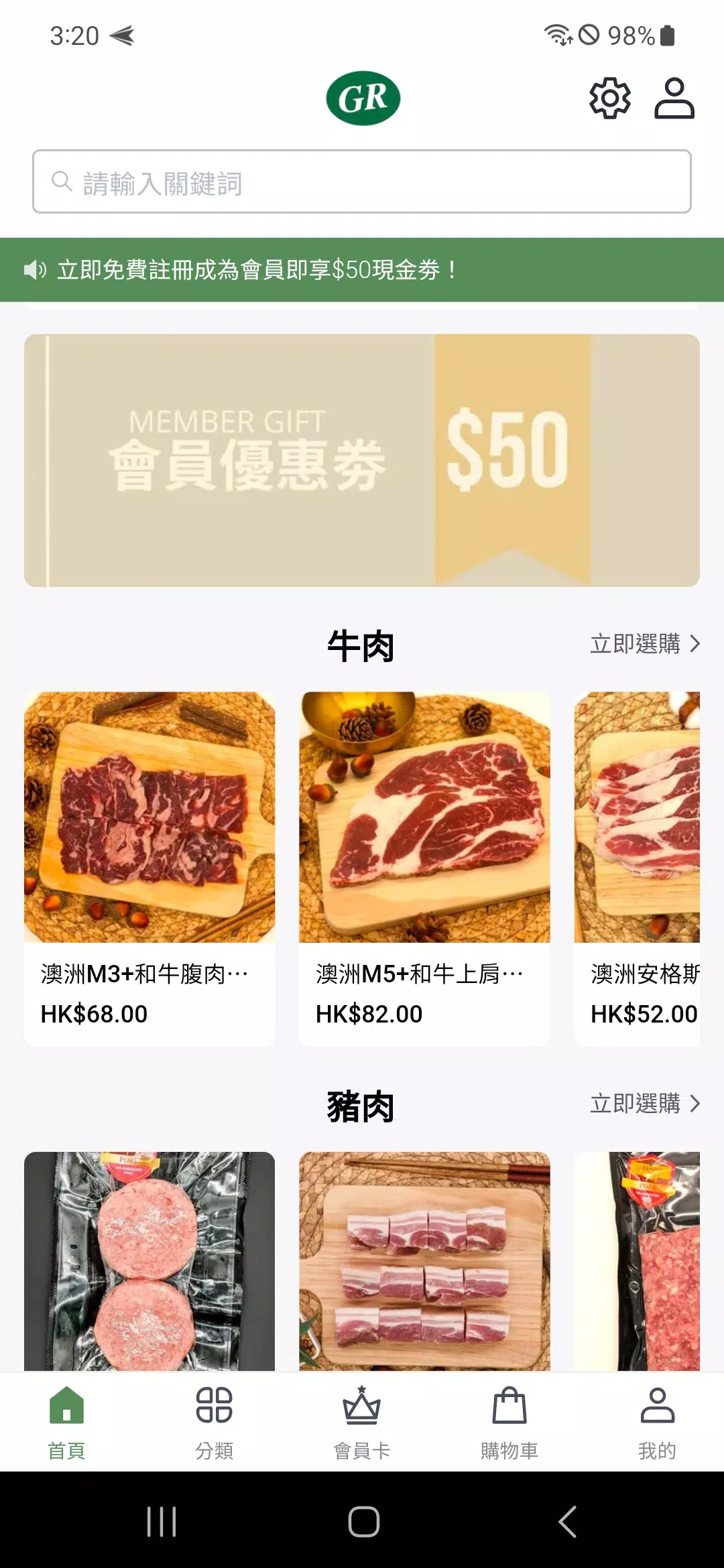
Task: Tap the keyword search field
Action: coord(362,182)
